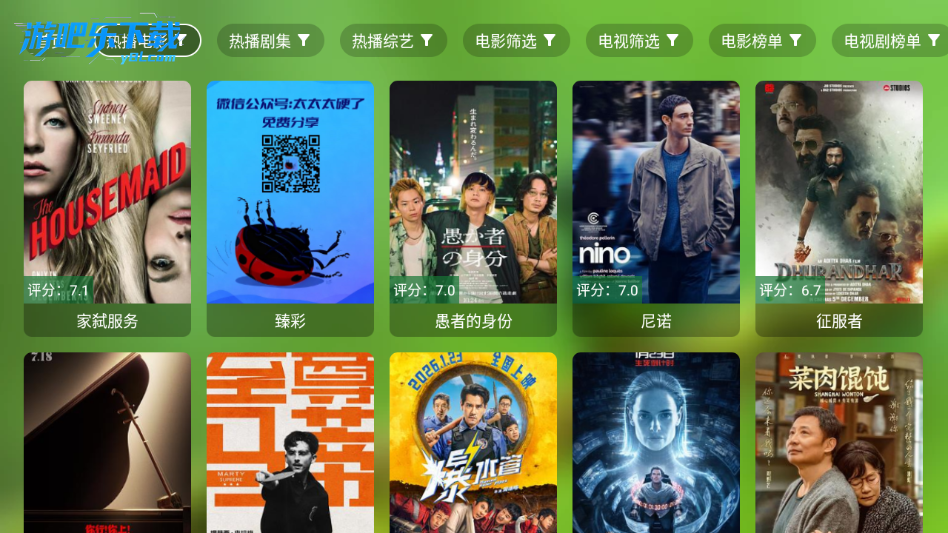The height and width of the screenshot is (533, 948).
Task: Open the movie 尼诺
Action: [x=656, y=208]
